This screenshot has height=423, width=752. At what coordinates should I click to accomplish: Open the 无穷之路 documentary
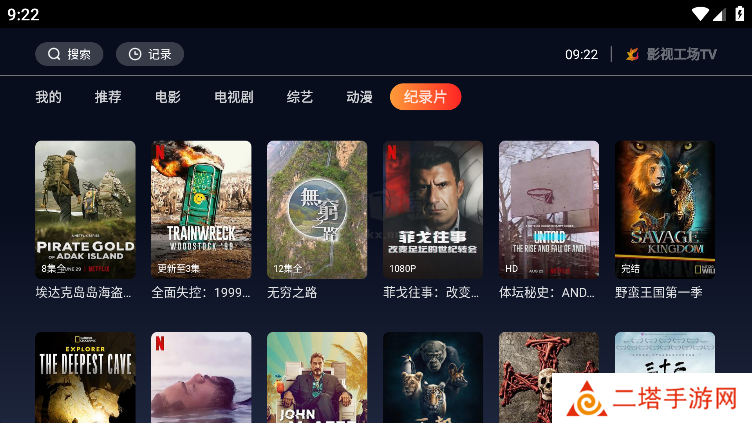click(317, 210)
